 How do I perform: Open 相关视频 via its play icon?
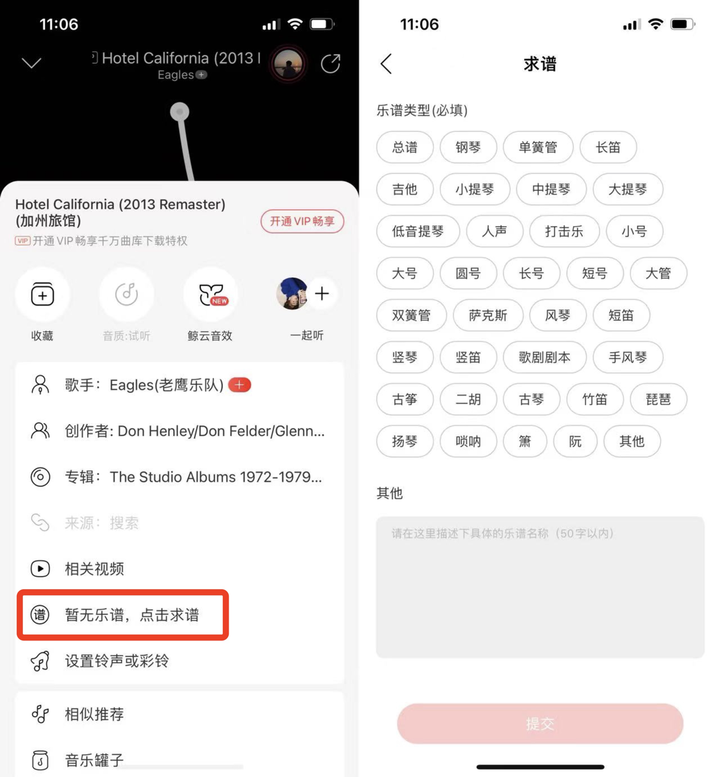coord(38,570)
